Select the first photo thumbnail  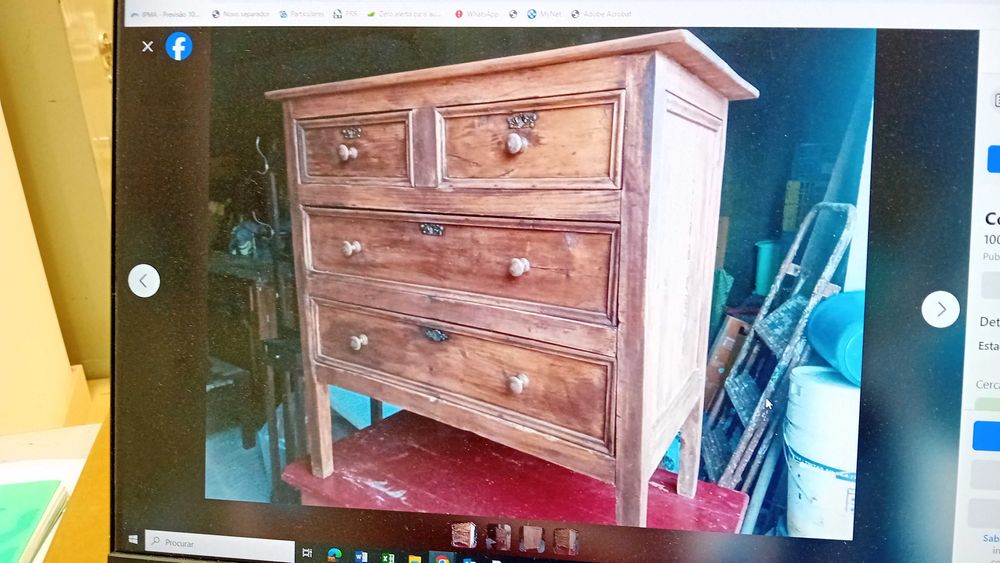click(x=463, y=535)
